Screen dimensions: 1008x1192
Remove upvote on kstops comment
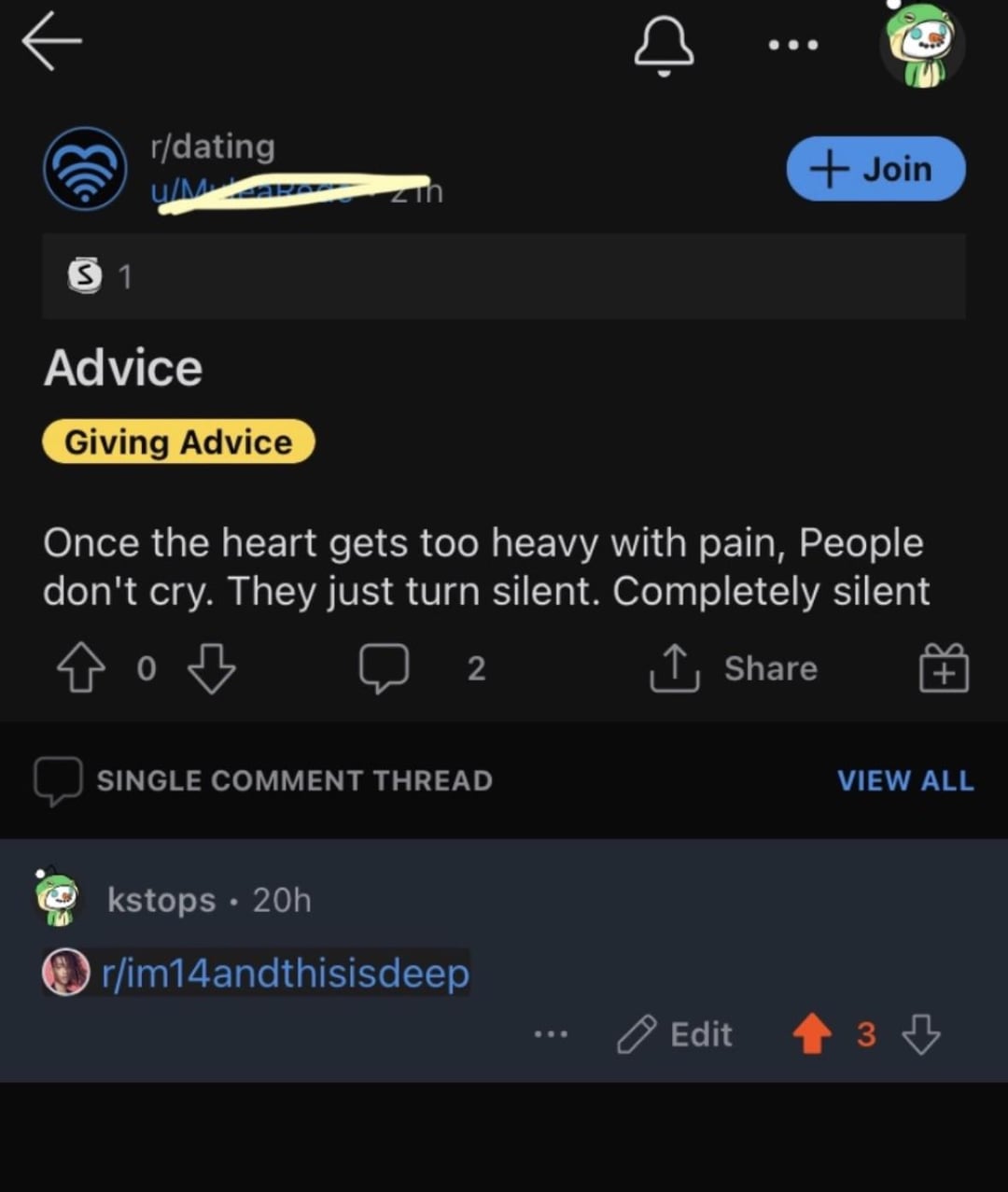pyautogui.click(x=812, y=1034)
